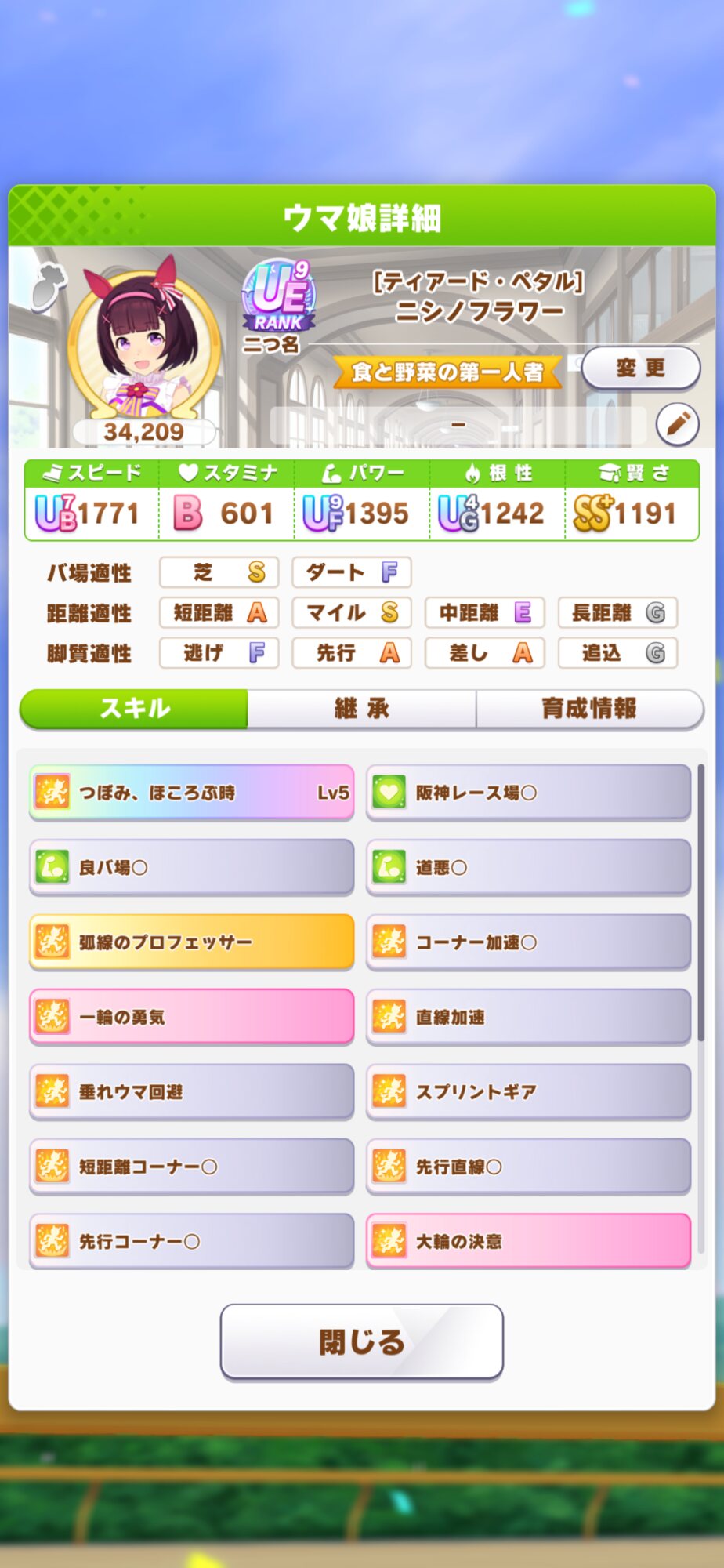Open the 垂れウマ回避 skill
This screenshot has width=724, height=1568.
pyautogui.click(x=191, y=1091)
